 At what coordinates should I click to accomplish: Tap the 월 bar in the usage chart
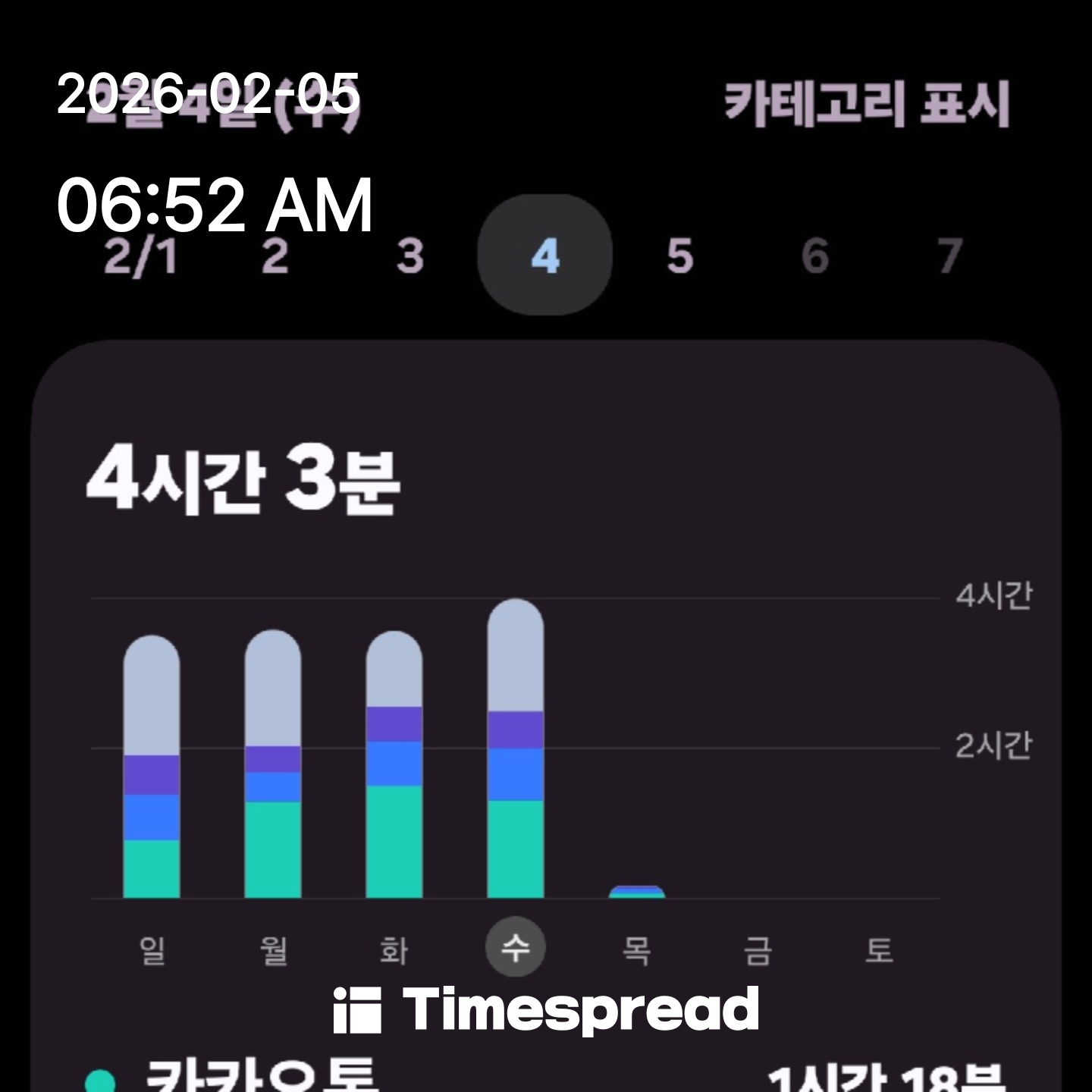point(273,764)
